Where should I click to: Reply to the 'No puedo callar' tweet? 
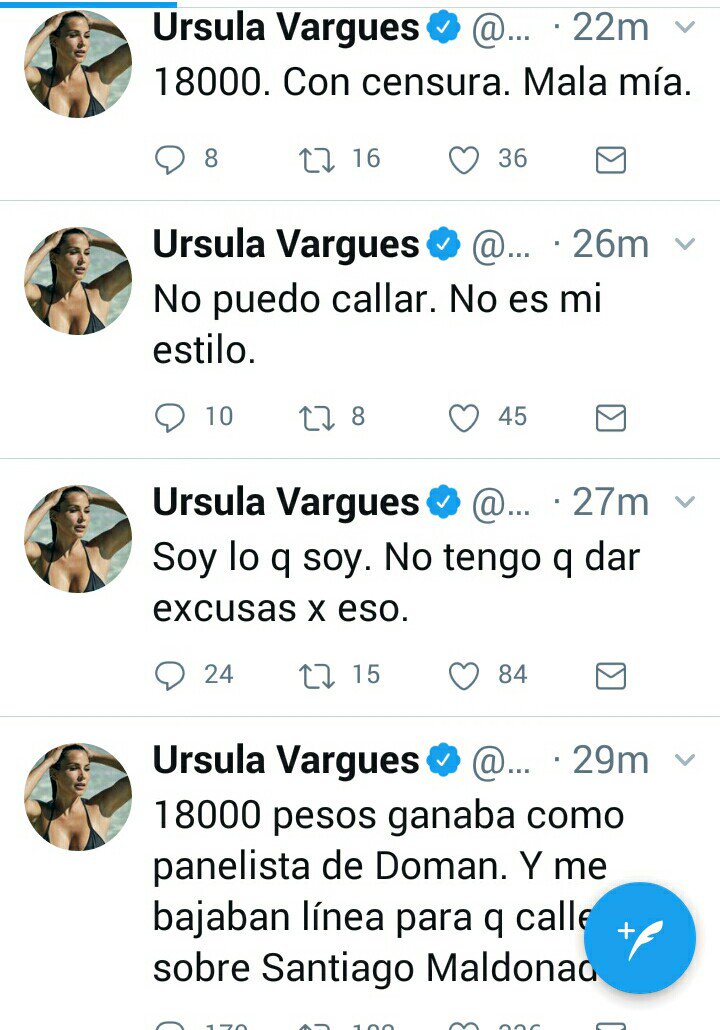coord(171,418)
